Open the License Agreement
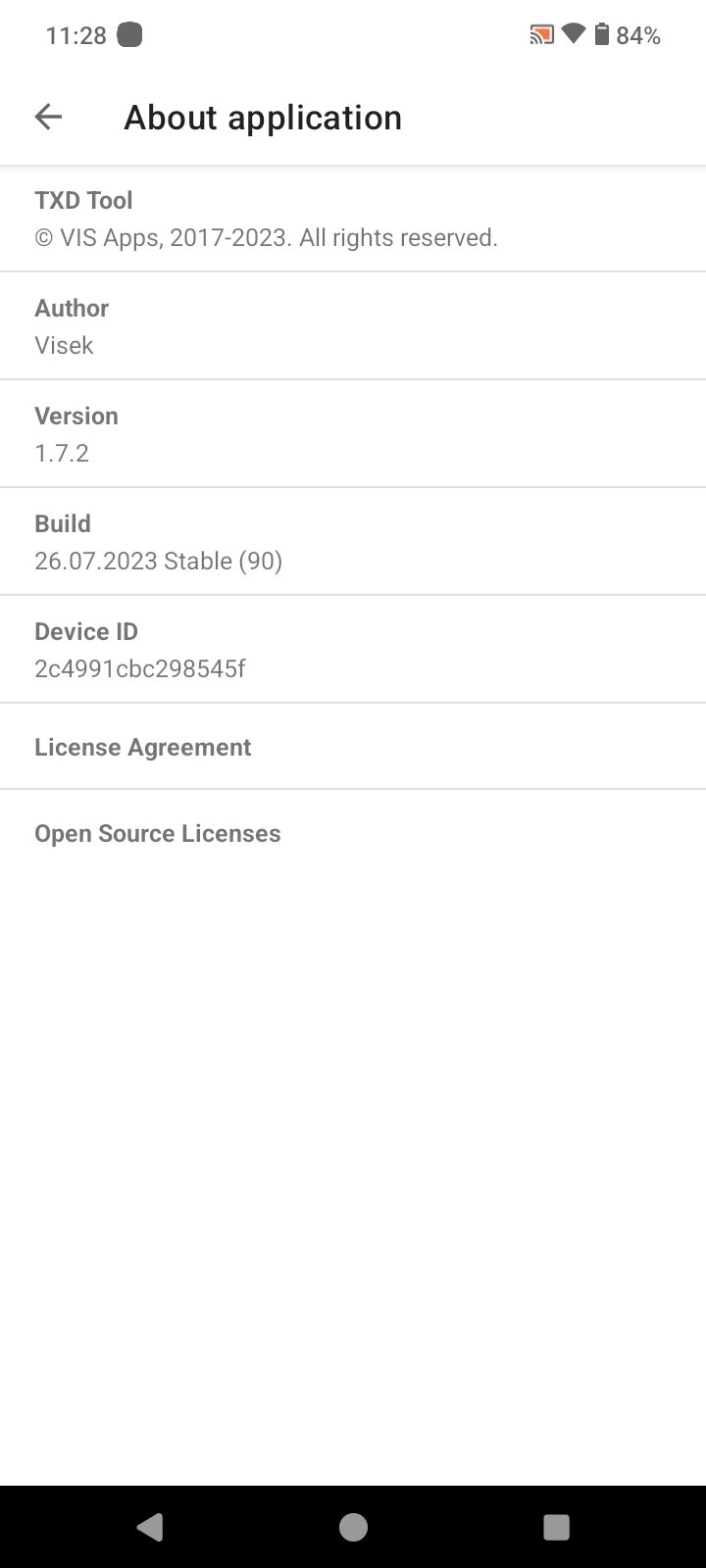 point(353,747)
